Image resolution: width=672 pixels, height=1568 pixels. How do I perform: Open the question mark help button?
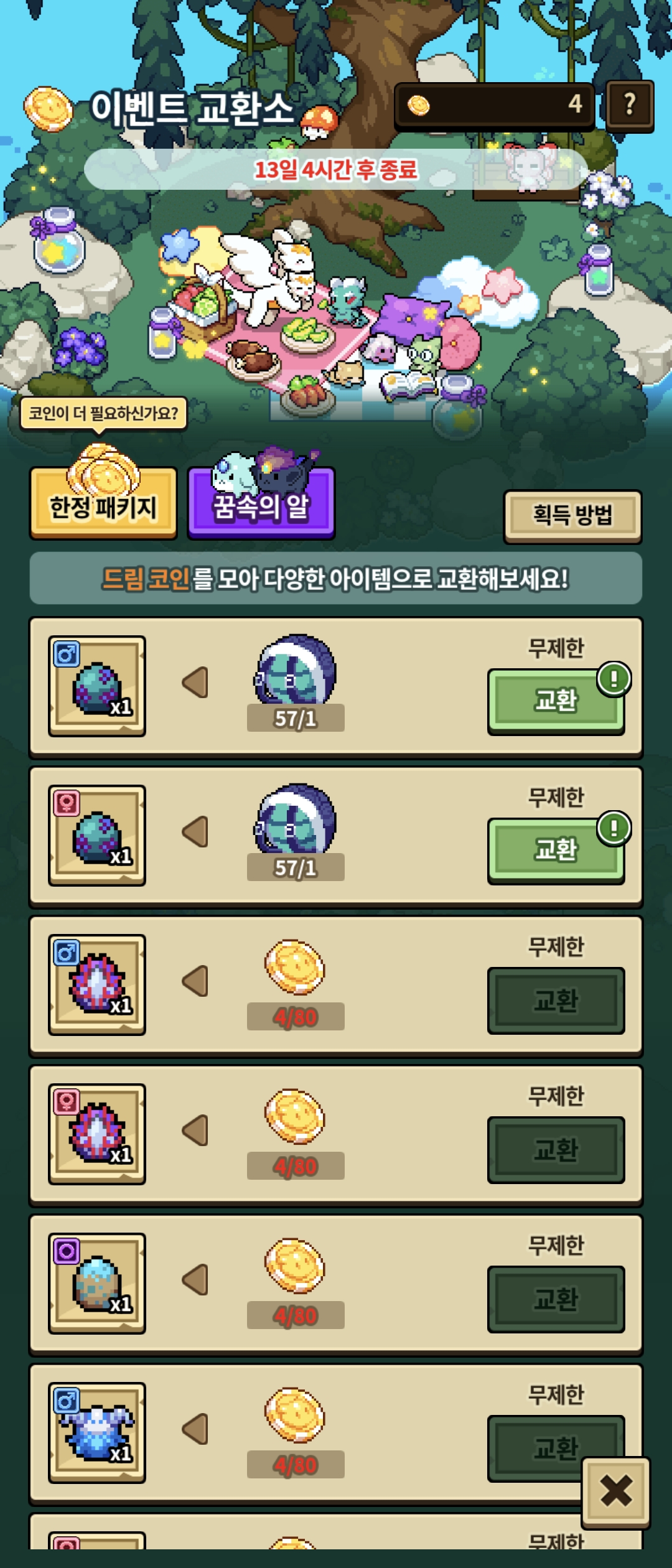click(x=630, y=105)
